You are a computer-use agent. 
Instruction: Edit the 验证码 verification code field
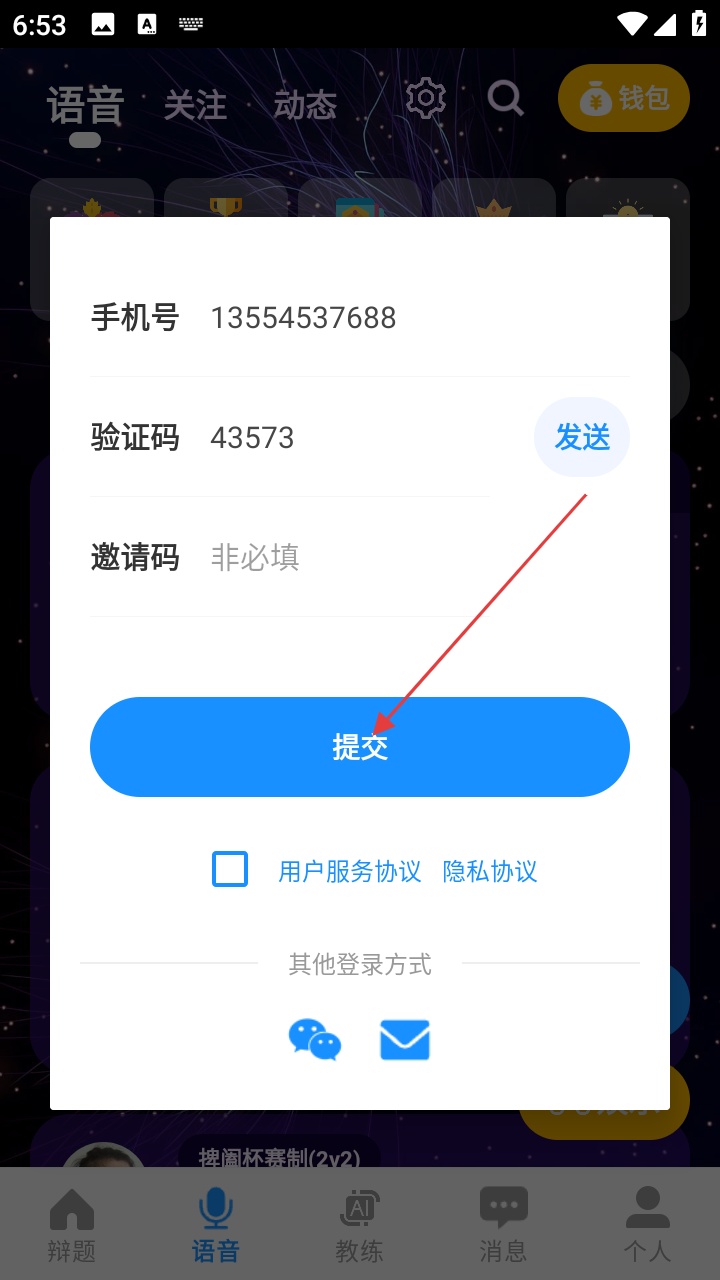coord(340,438)
